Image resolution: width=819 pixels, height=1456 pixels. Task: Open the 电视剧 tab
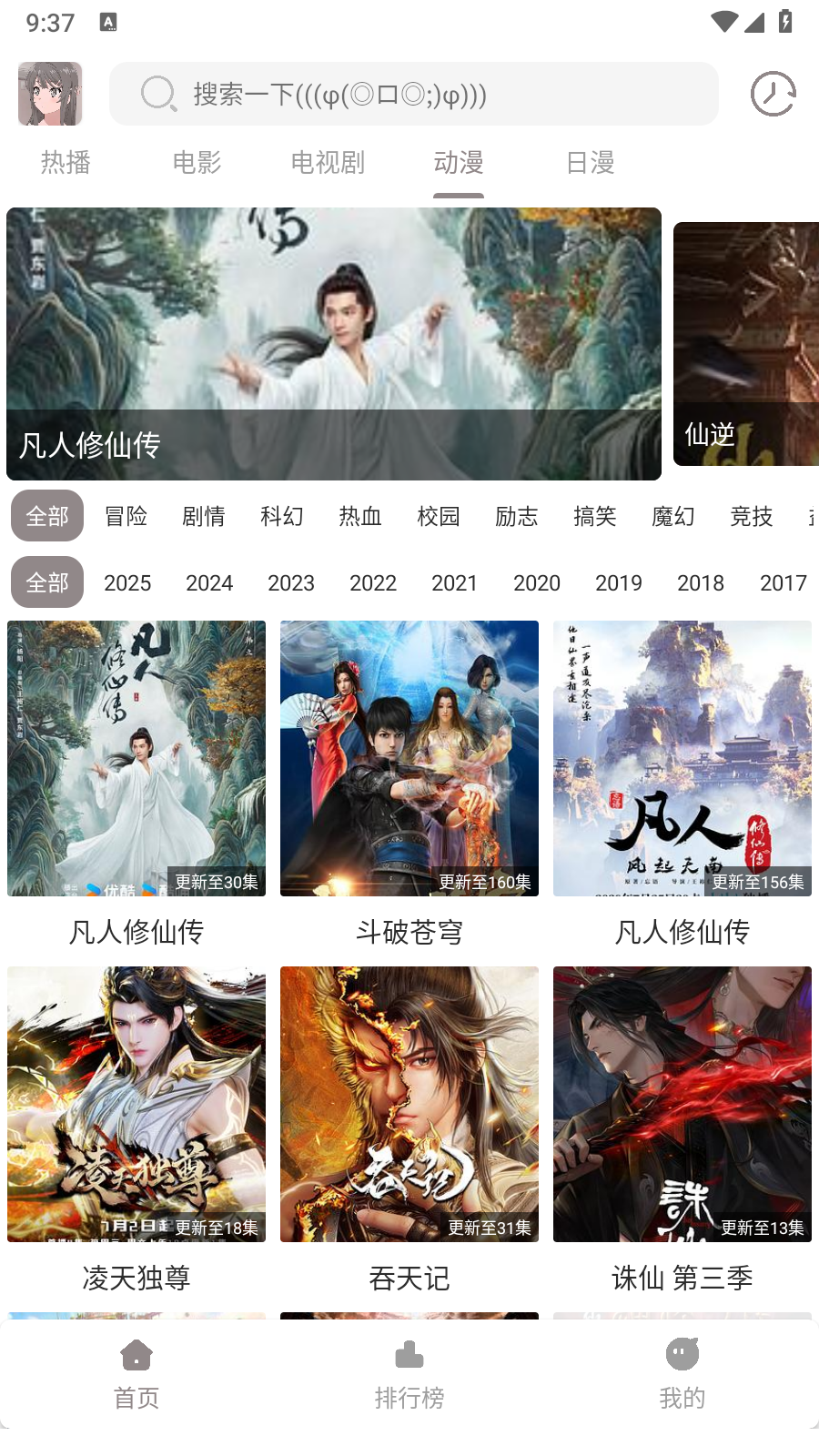pos(328,162)
